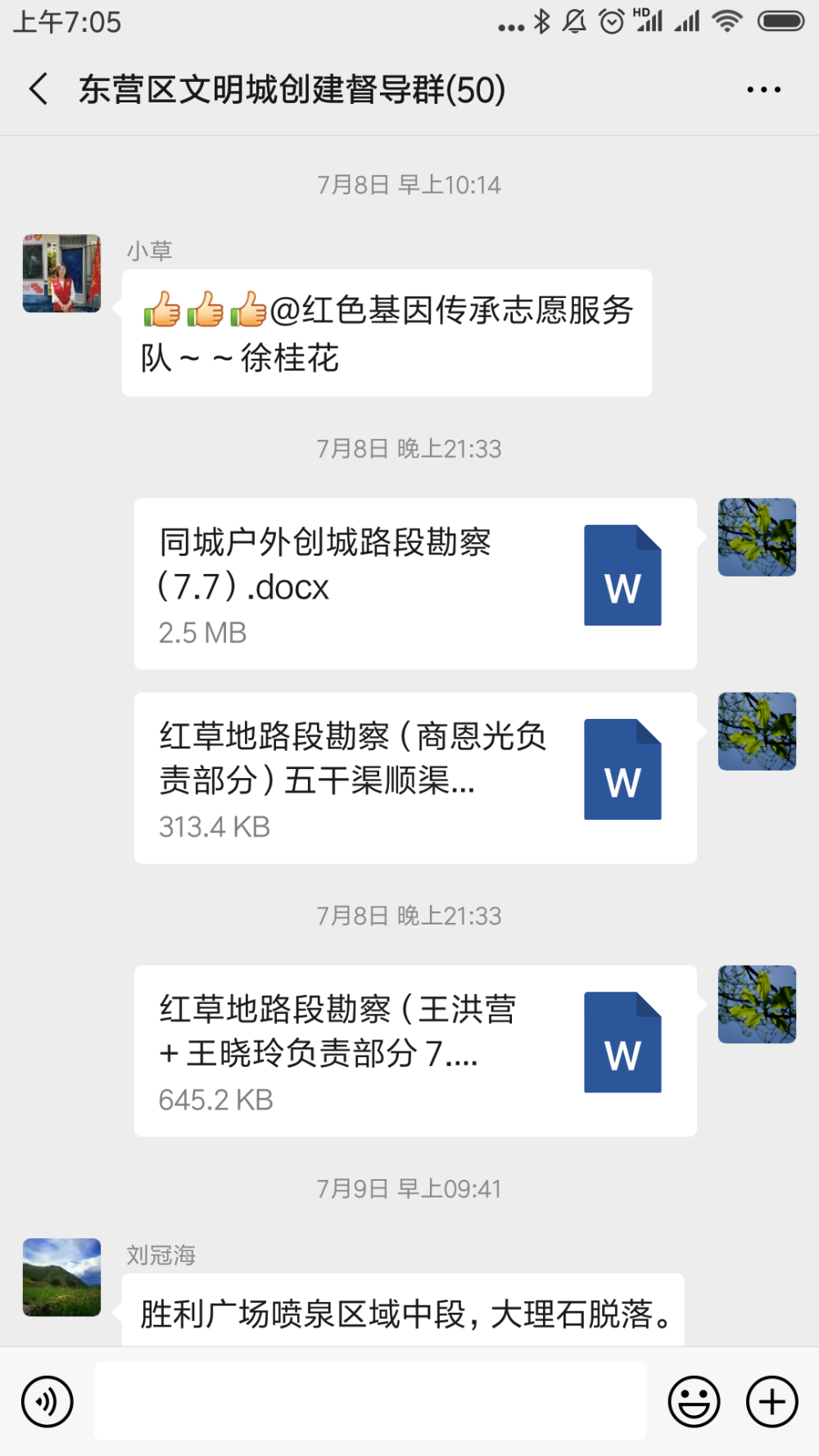
Task: Open the 同城户外创城路段勘察(7.7).docx file
Action: [415, 584]
